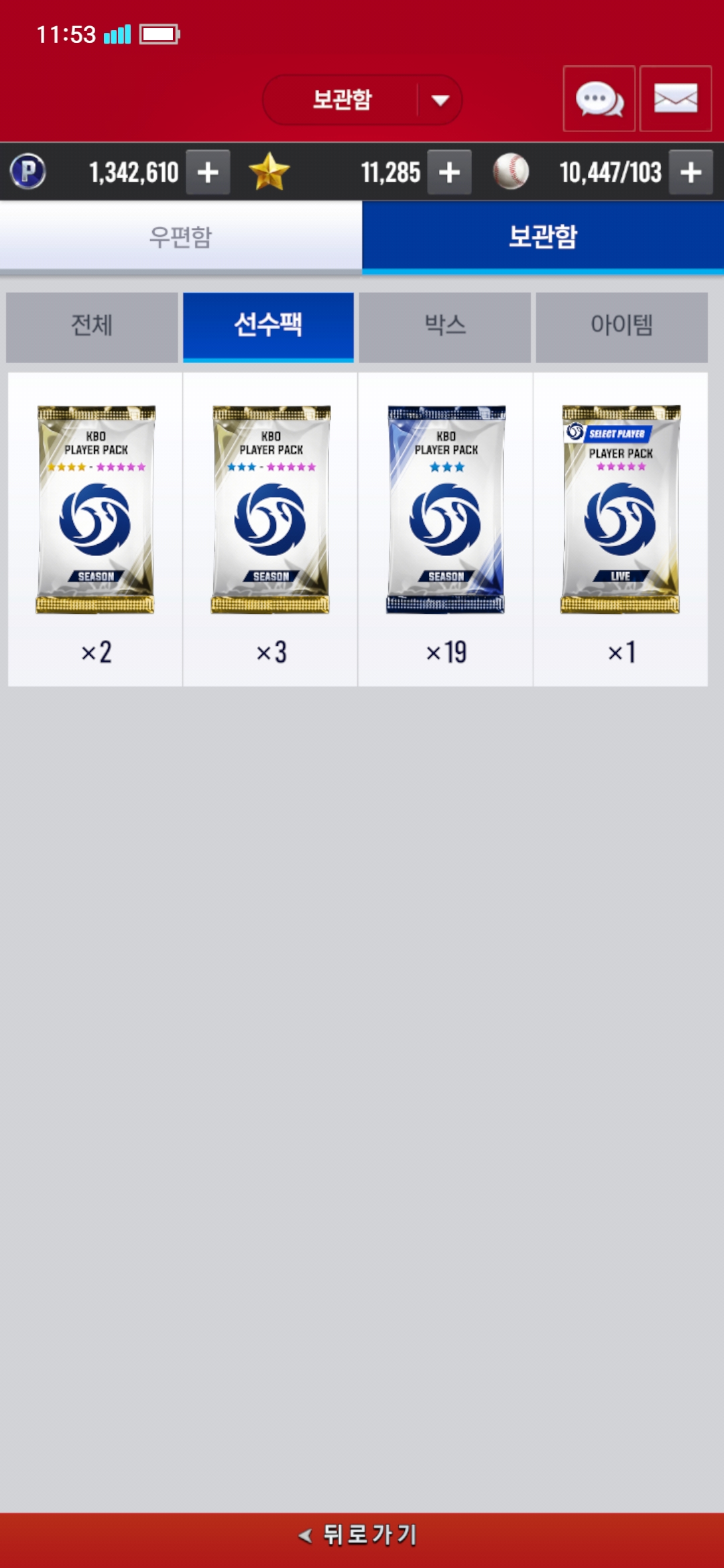Go back with 뒤로가기 button
Viewport: 724px width, 1568px height.
(x=362, y=1534)
